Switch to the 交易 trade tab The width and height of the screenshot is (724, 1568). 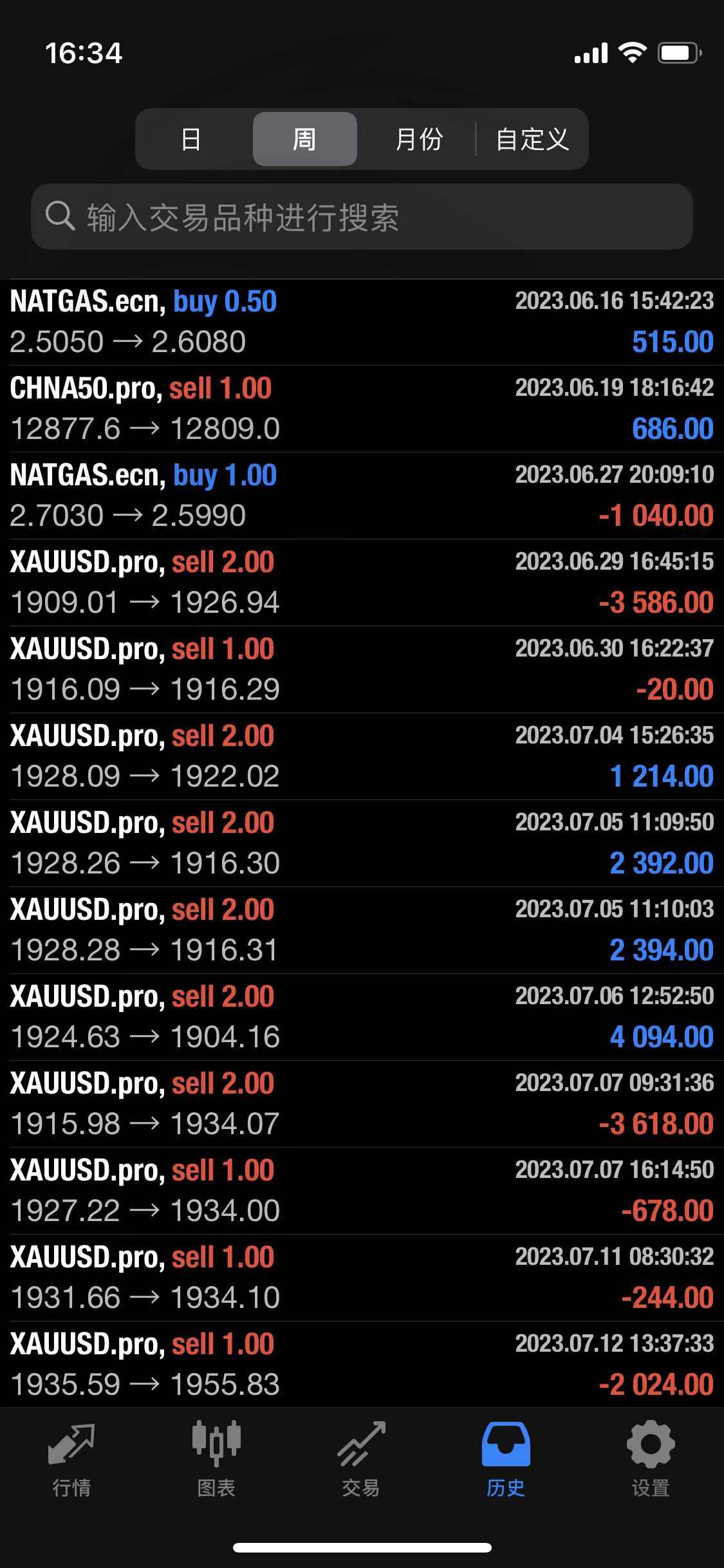(x=361, y=1461)
